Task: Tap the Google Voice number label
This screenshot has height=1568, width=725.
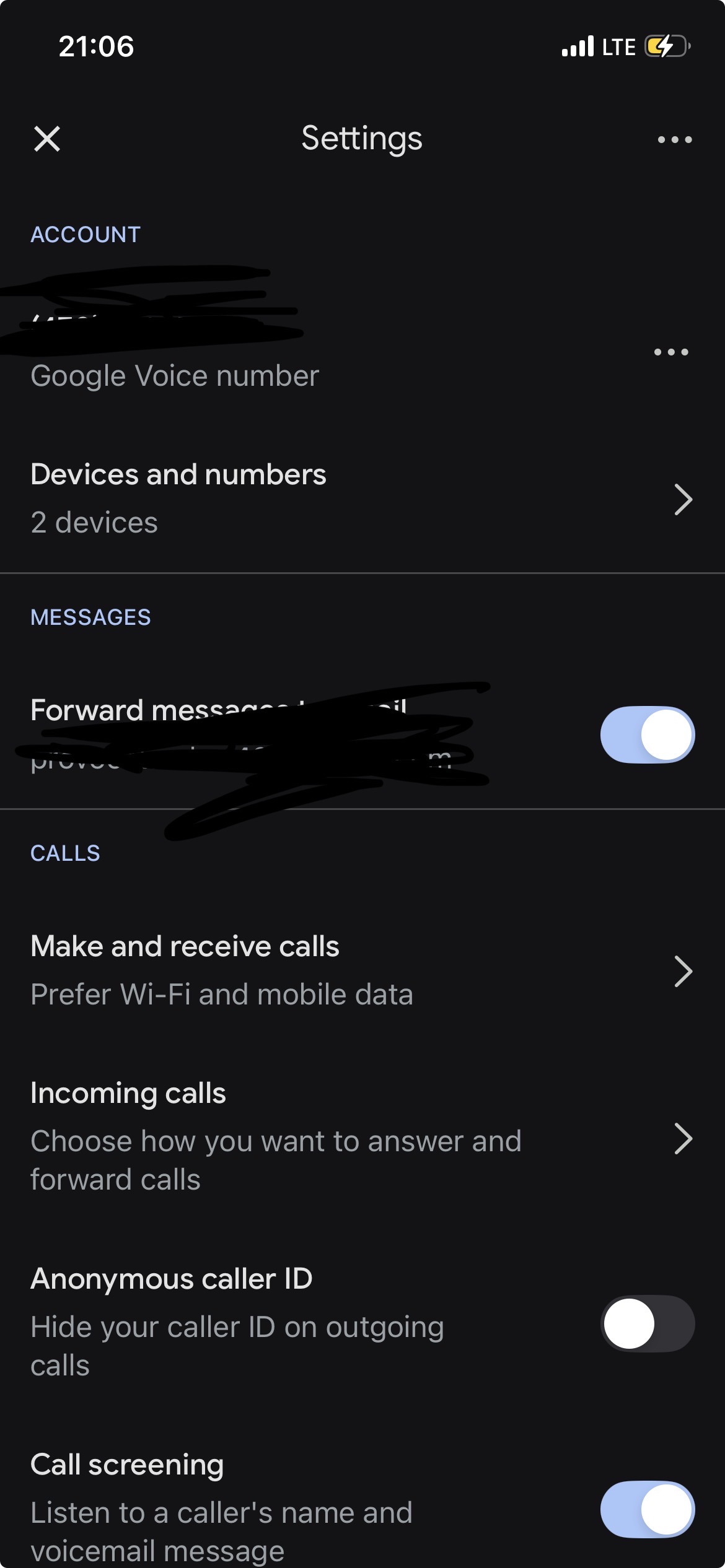Action: point(174,375)
